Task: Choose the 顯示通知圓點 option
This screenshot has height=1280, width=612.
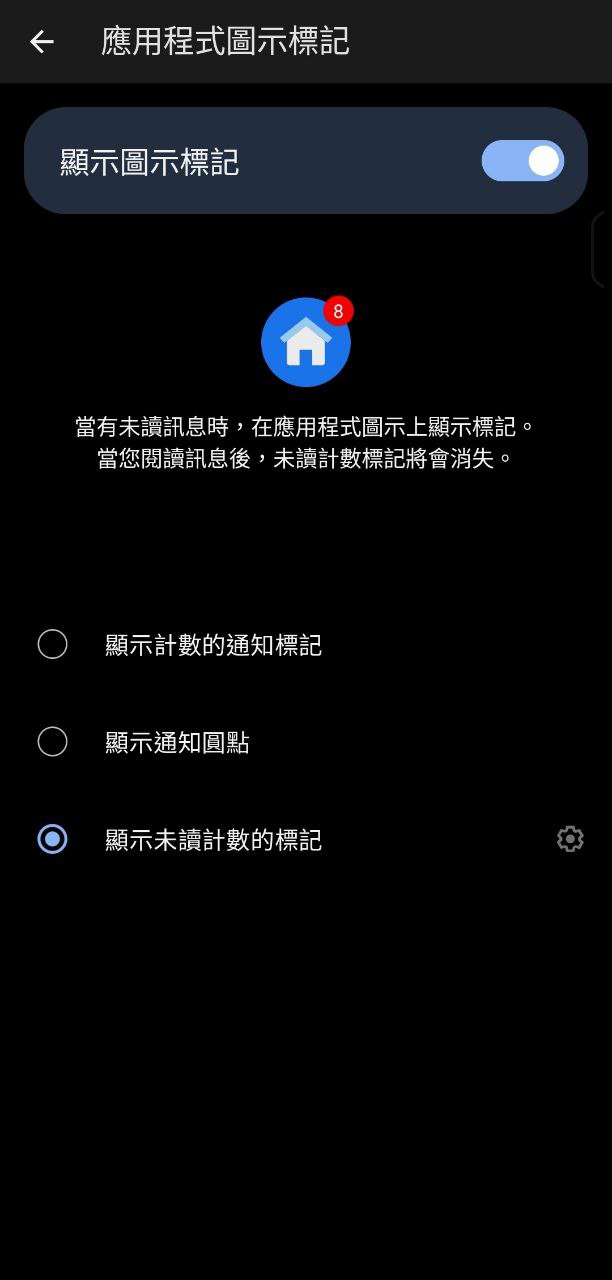Action: pyautogui.click(x=52, y=742)
